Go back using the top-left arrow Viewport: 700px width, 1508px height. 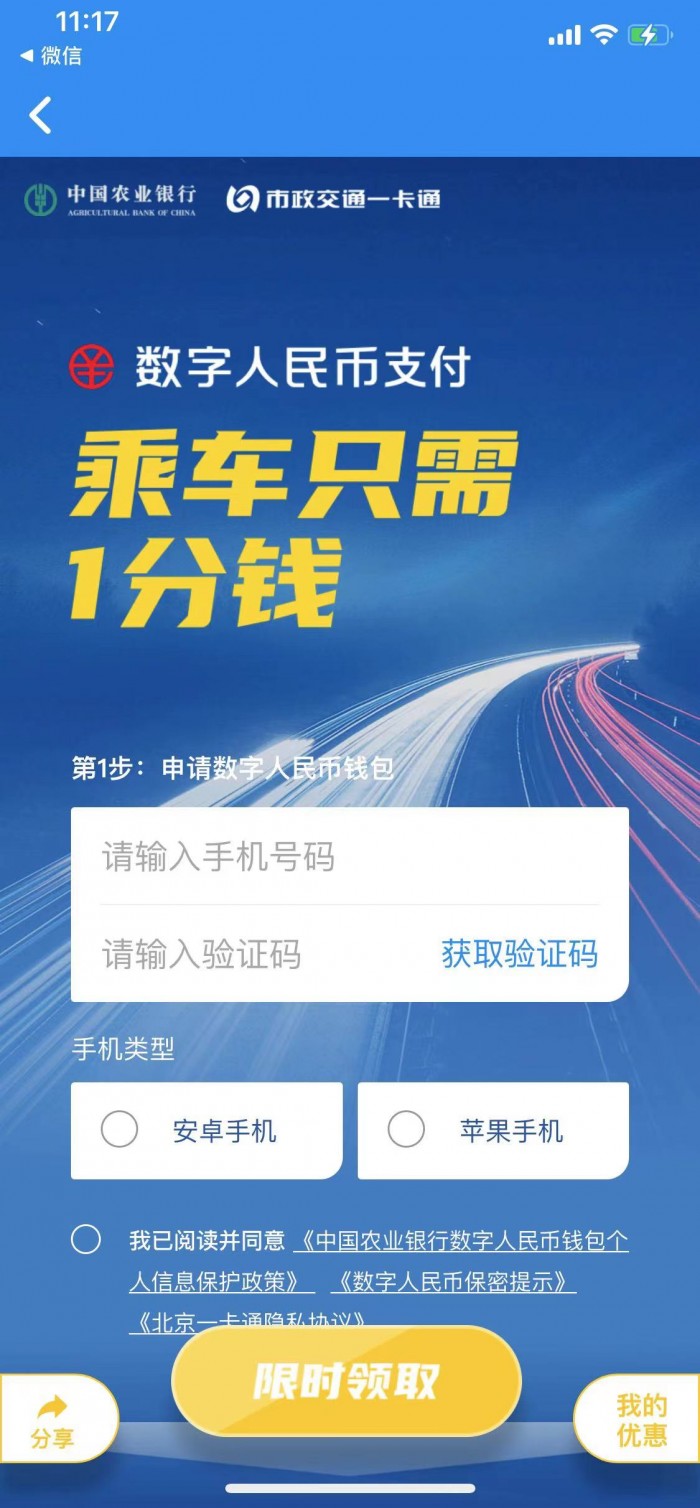click(40, 116)
